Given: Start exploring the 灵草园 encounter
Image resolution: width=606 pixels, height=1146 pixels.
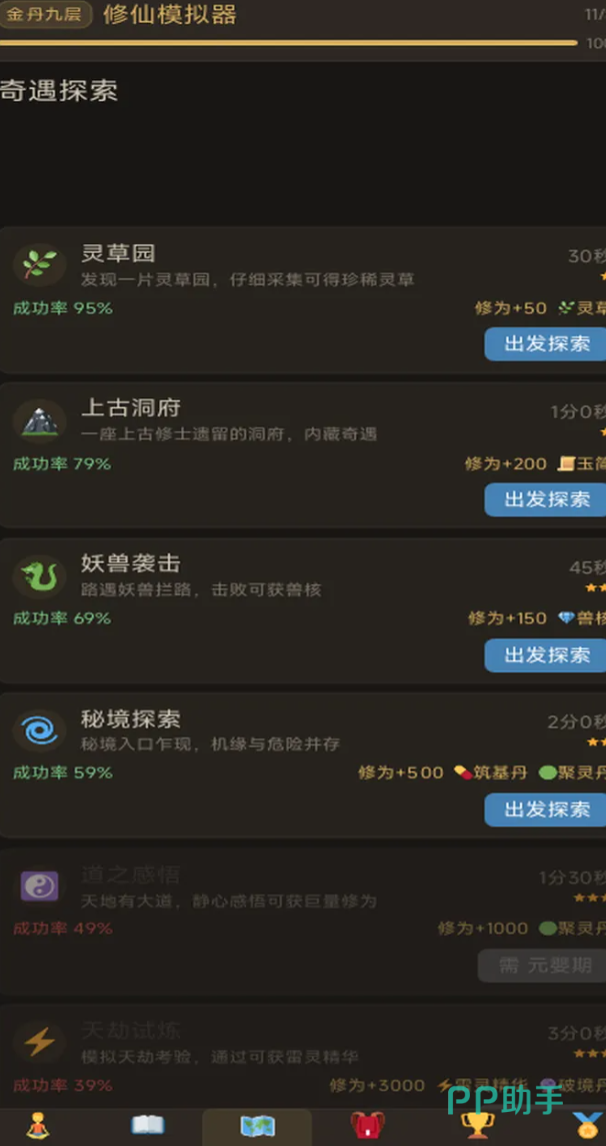Looking at the screenshot, I should click(546, 344).
